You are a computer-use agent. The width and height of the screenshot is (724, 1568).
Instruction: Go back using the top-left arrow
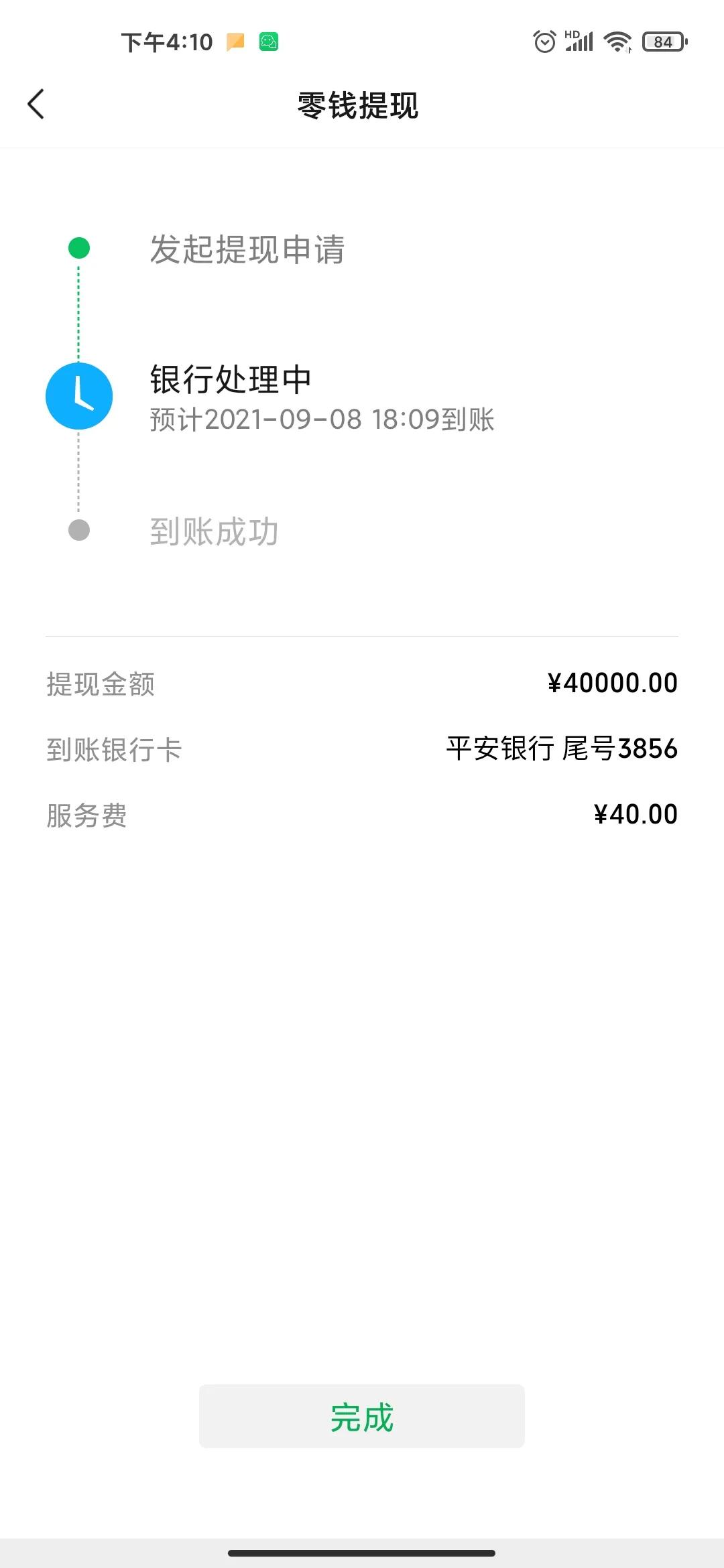tap(36, 105)
